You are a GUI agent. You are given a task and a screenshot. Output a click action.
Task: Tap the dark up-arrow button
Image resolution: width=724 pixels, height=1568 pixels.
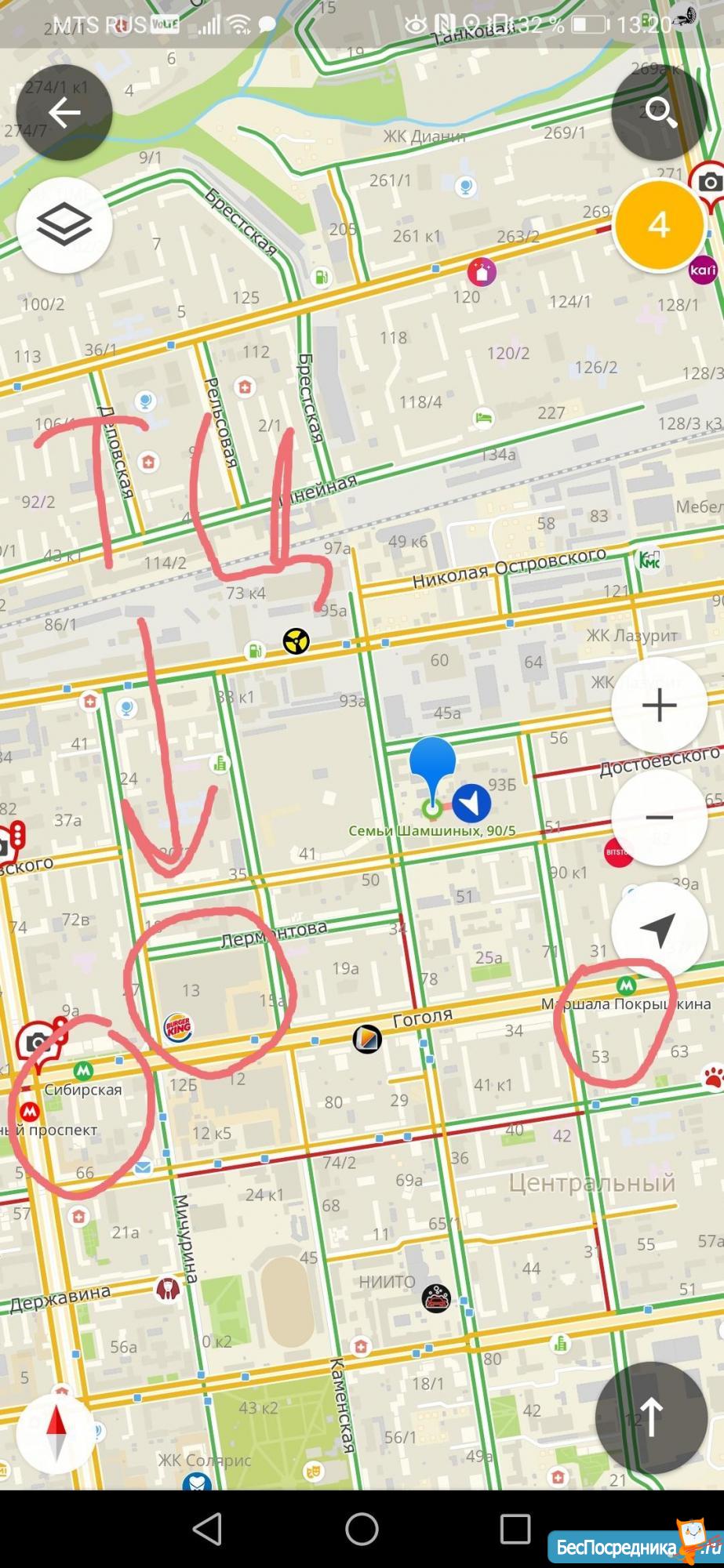click(x=650, y=1417)
